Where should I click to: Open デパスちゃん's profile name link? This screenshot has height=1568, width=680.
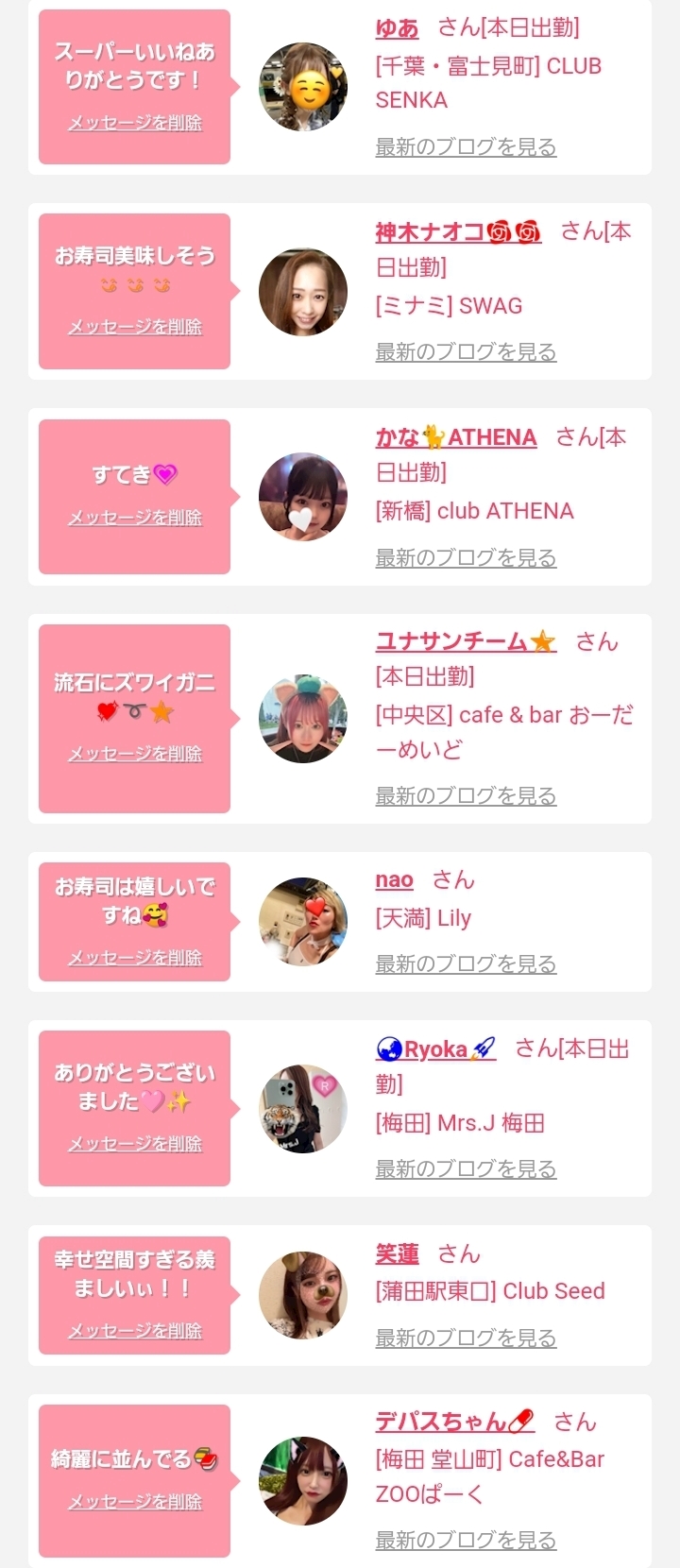pyautogui.click(x=454, y=1422)
